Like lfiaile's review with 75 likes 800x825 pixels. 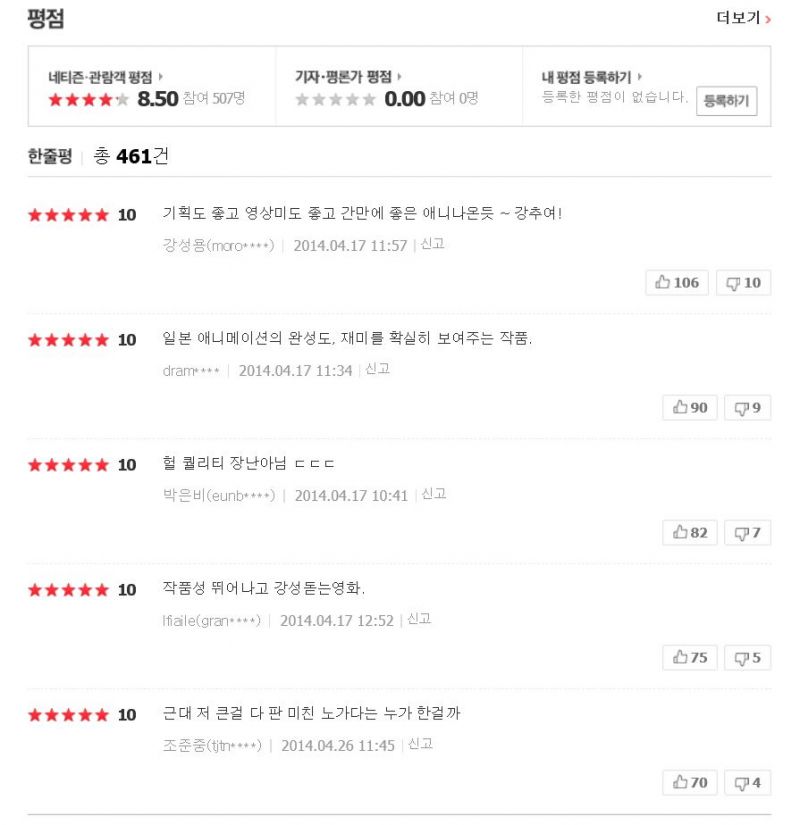pyautogui.click(x=690, y=657)
